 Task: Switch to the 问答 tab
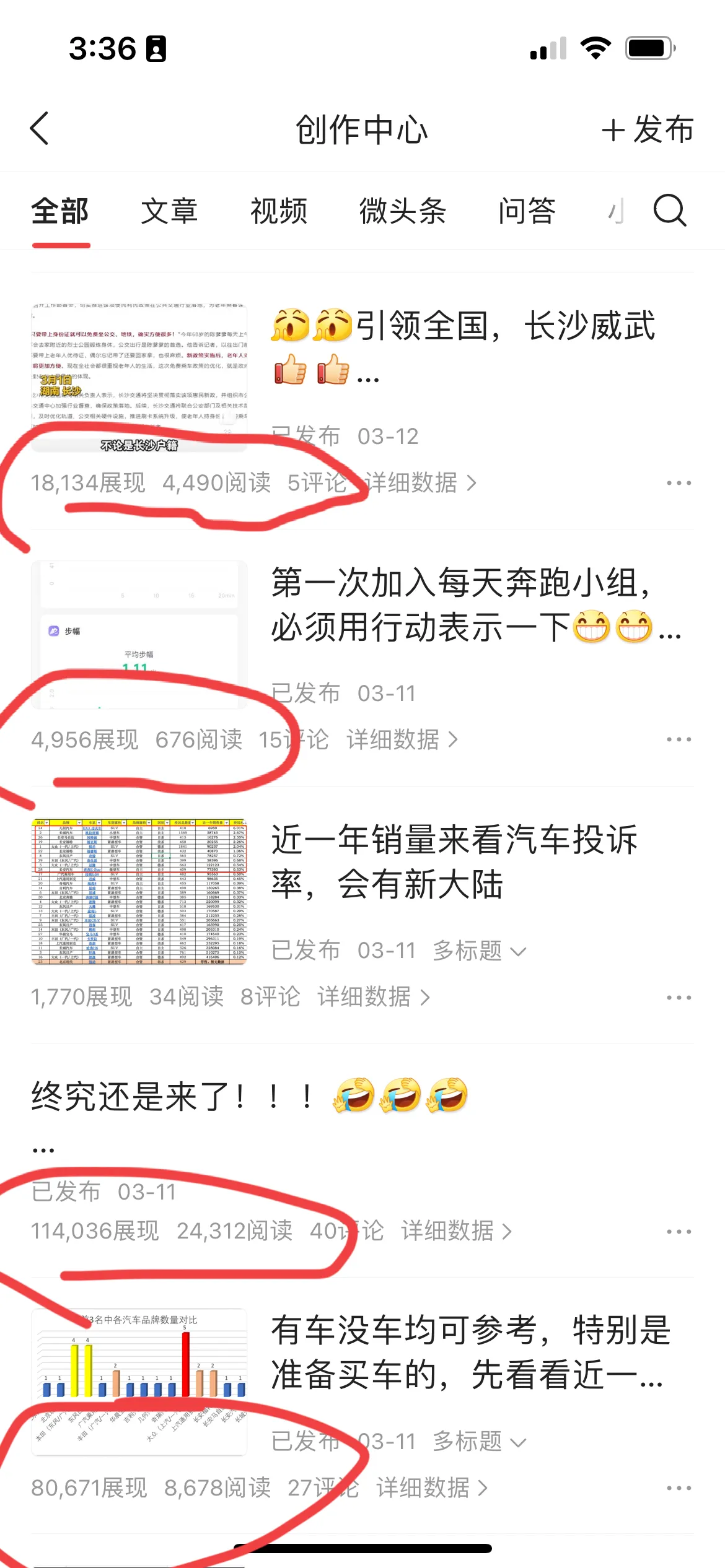527,211
